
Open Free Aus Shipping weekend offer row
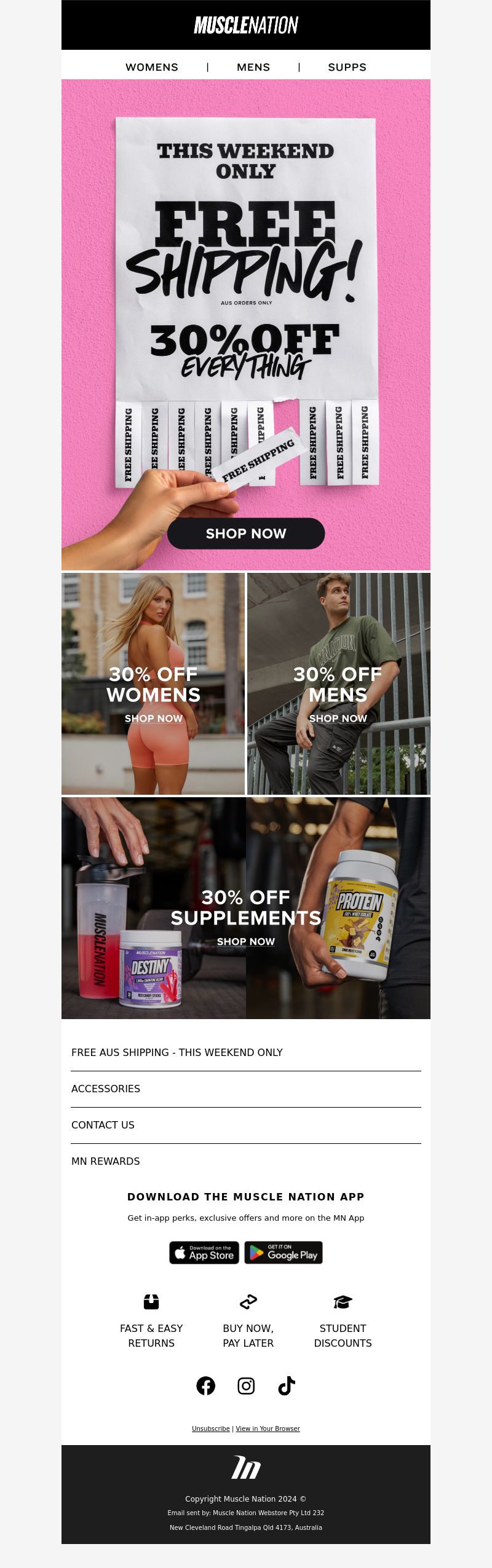[177, 1052]
